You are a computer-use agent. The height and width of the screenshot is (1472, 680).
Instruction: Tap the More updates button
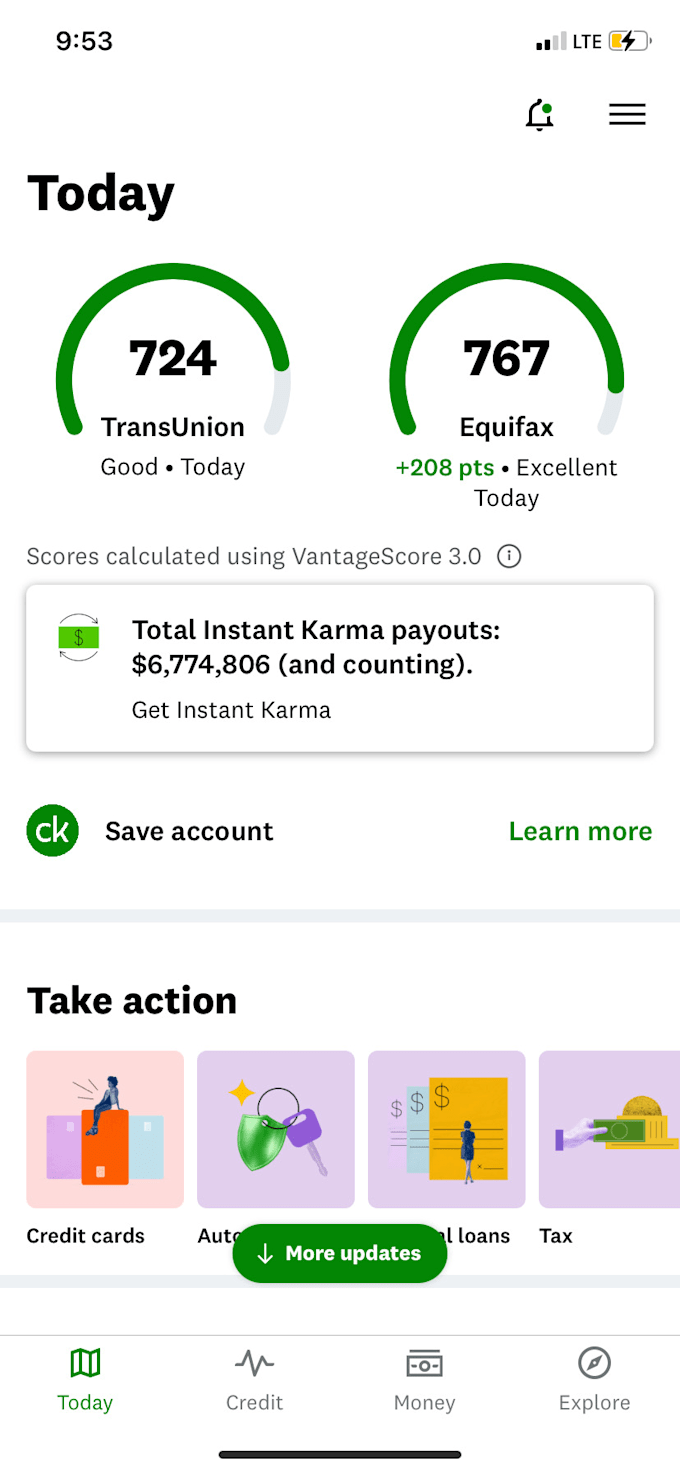(340, 1254)
